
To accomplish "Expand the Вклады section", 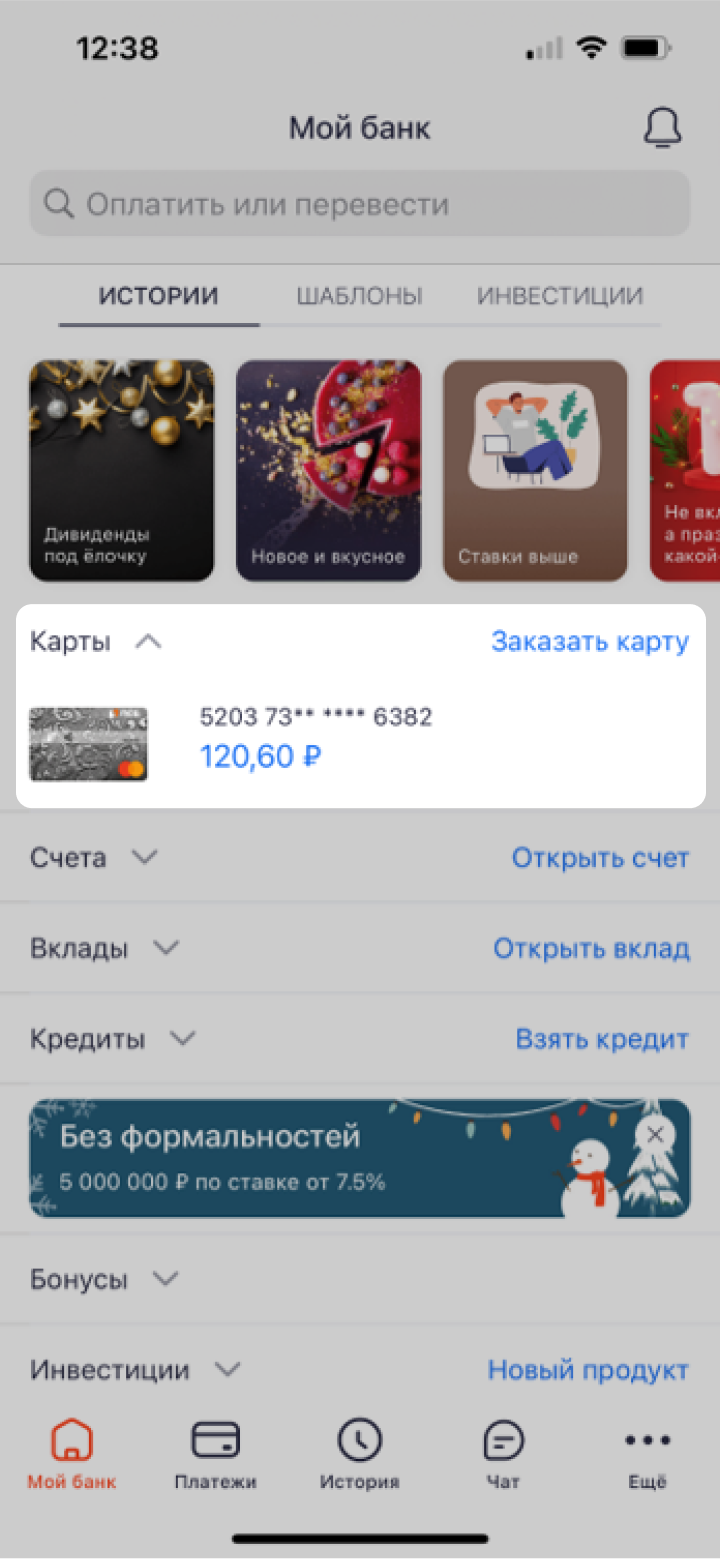I will (x=166, y=948).
